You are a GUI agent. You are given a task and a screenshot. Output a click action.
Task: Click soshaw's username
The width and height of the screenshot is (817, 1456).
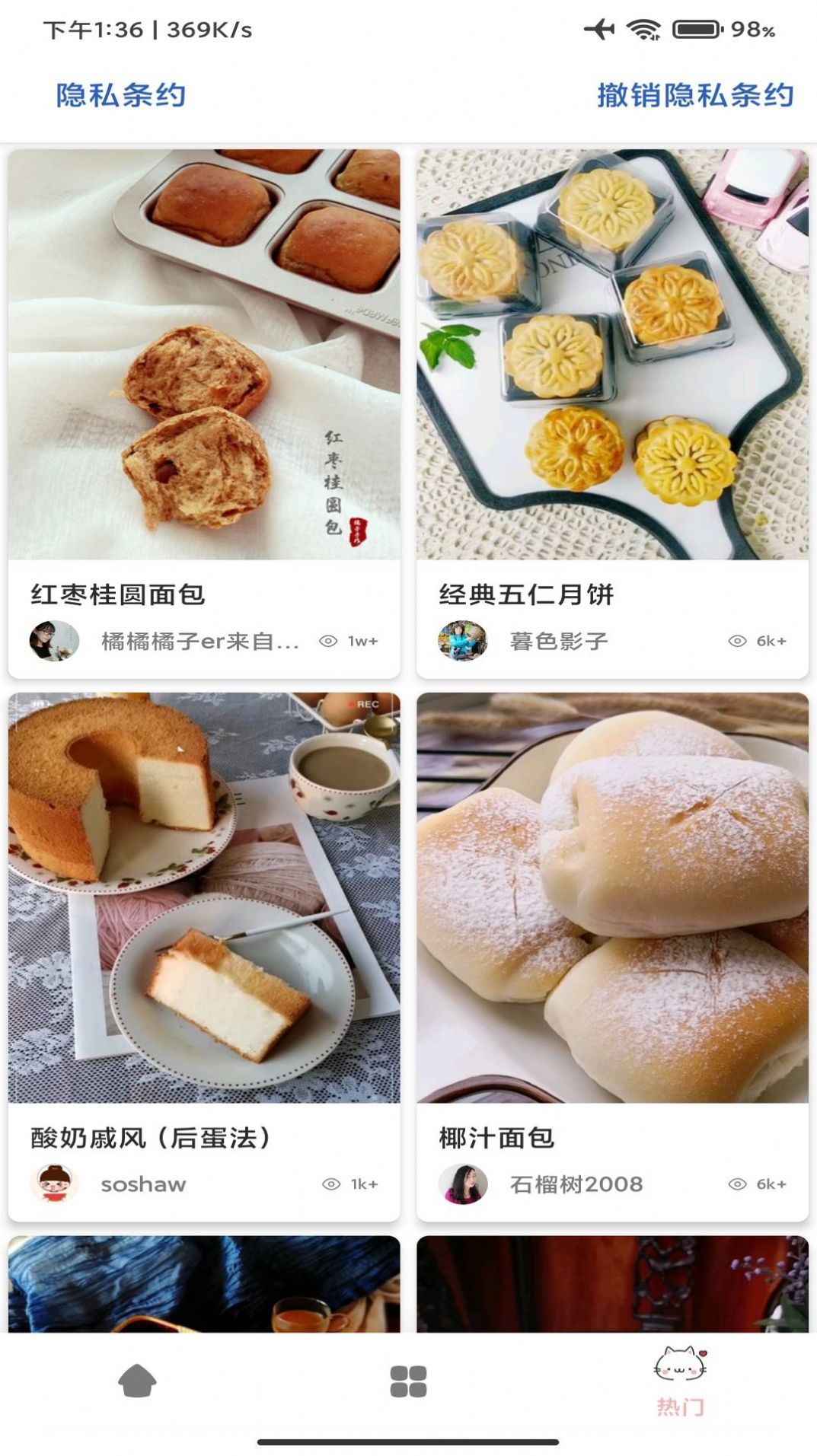[x=145, y=1184]
